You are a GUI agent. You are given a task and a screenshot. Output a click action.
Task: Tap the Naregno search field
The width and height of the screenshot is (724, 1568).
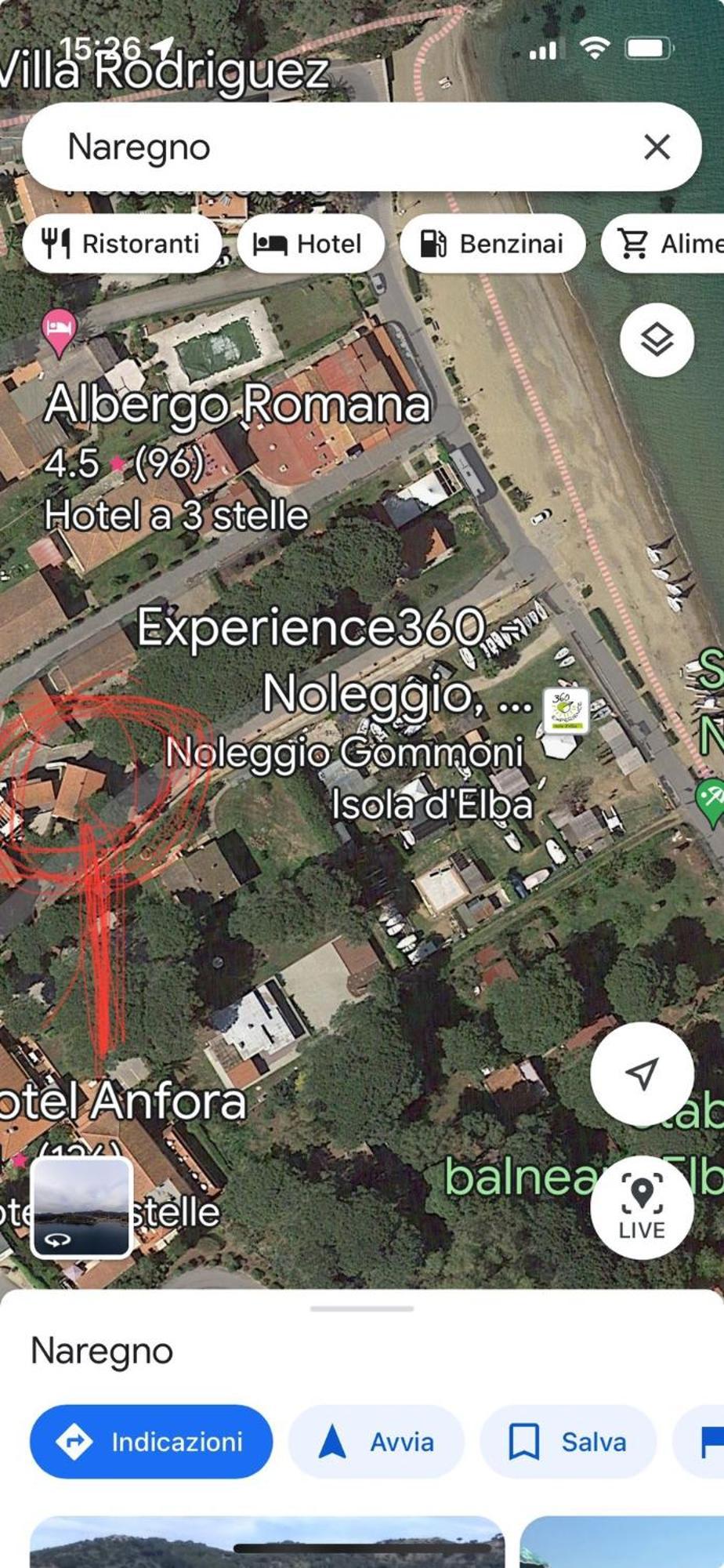(x=329, y=147)
